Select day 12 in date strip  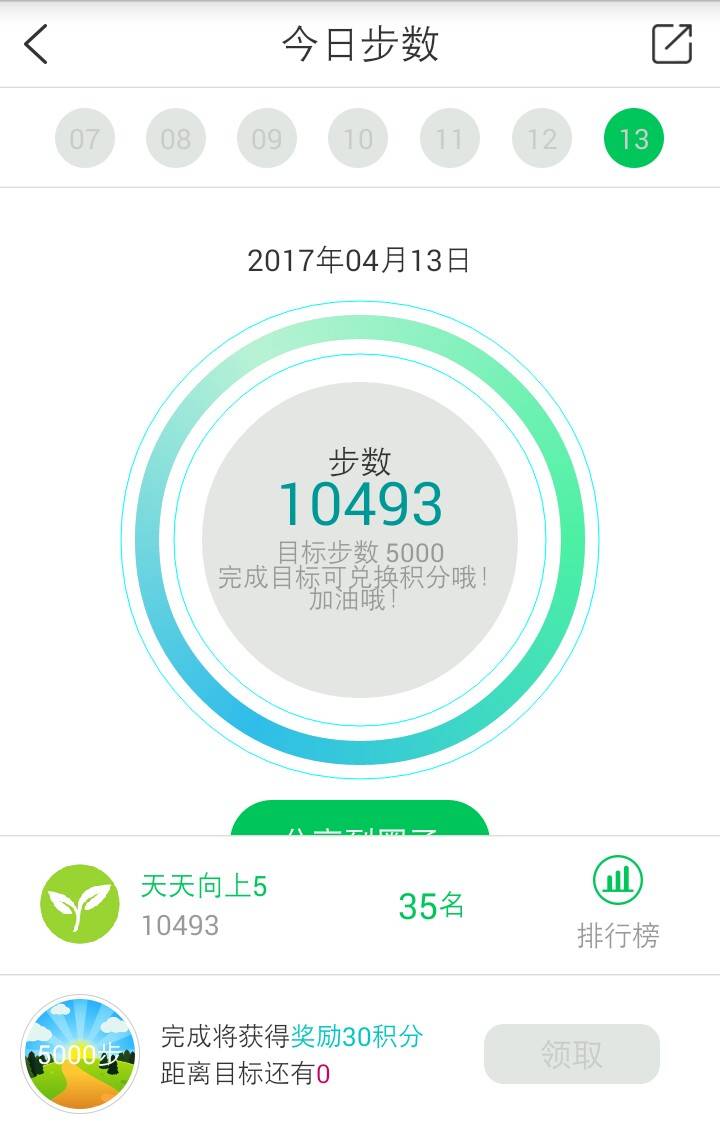[x=542, y=139]
